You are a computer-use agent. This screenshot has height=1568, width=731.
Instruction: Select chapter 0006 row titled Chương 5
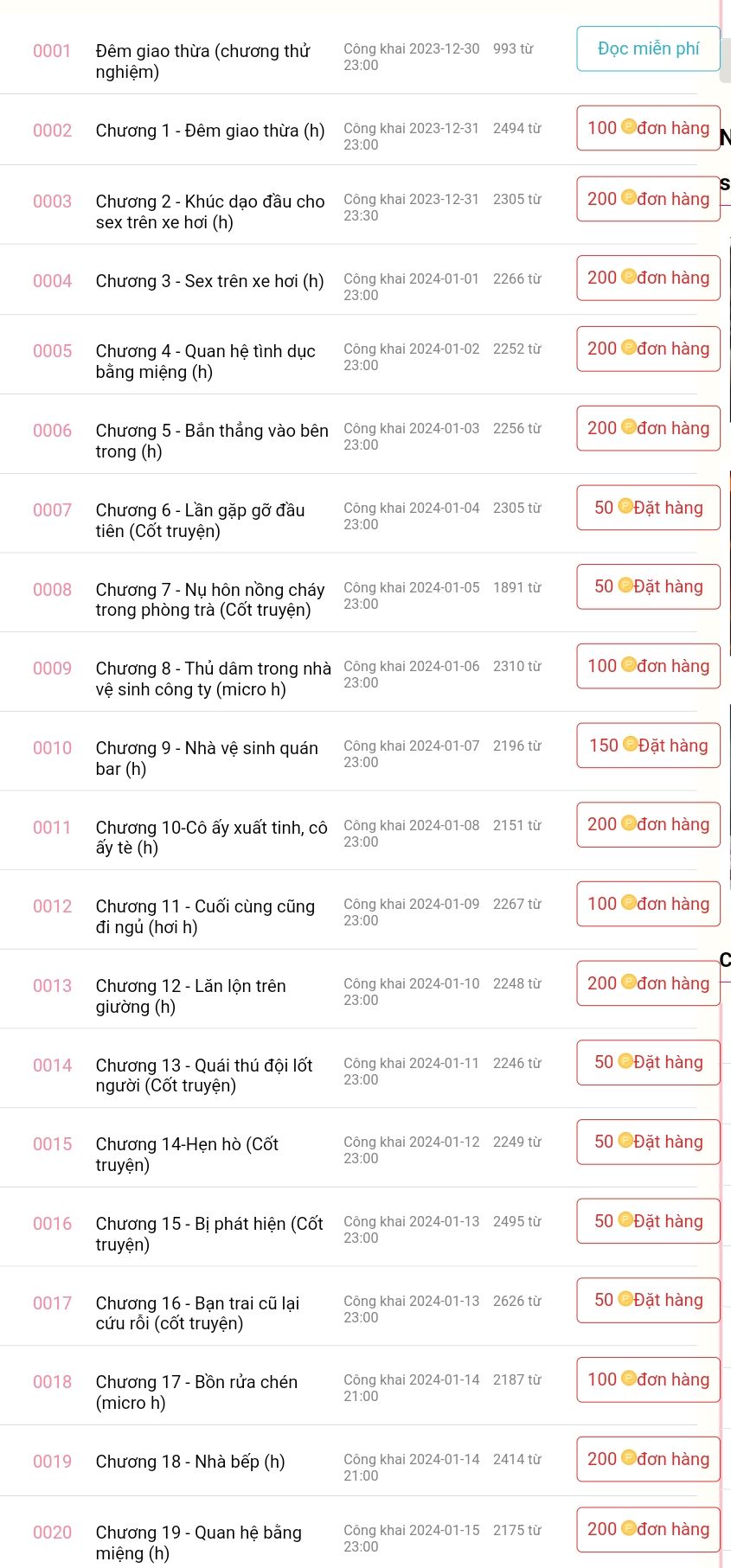coord(212,440)
